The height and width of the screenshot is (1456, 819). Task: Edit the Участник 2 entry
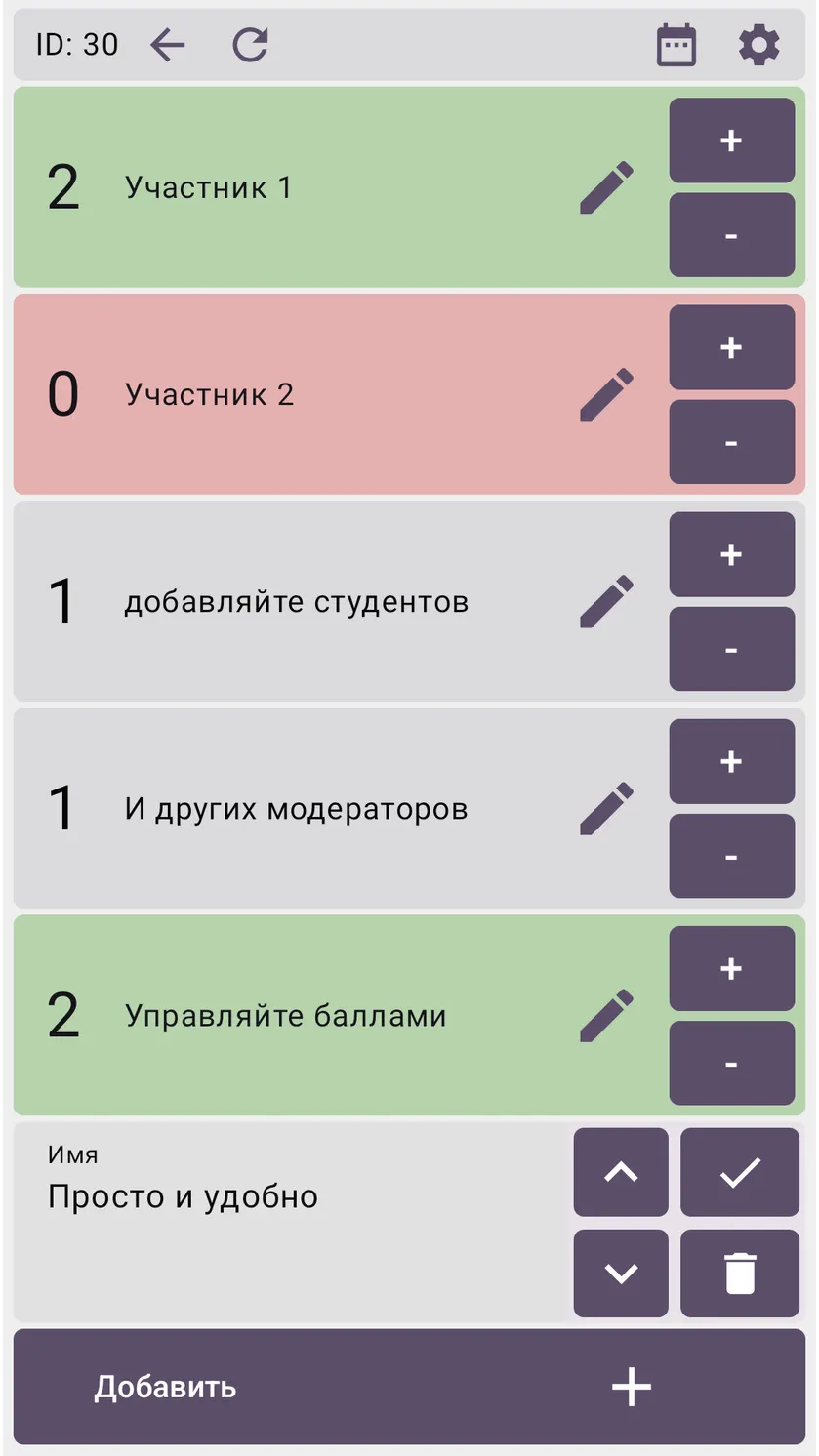click(607, 394)
